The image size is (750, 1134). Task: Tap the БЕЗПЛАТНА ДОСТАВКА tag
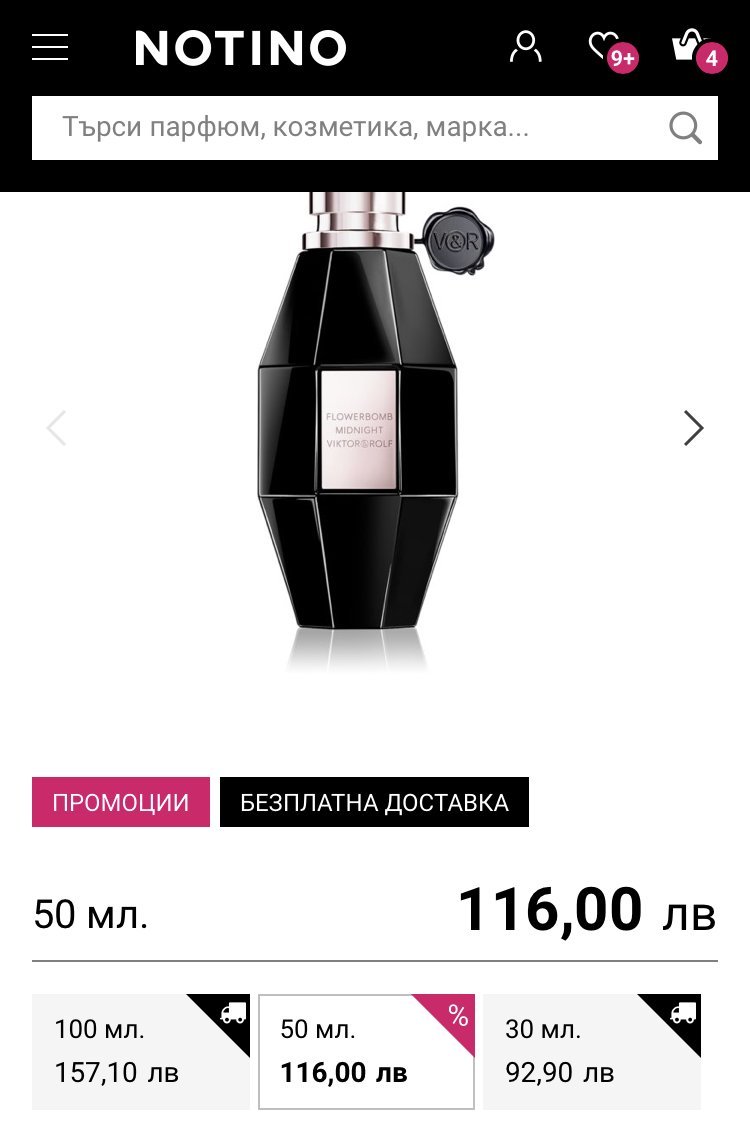(x=374, y=802)
